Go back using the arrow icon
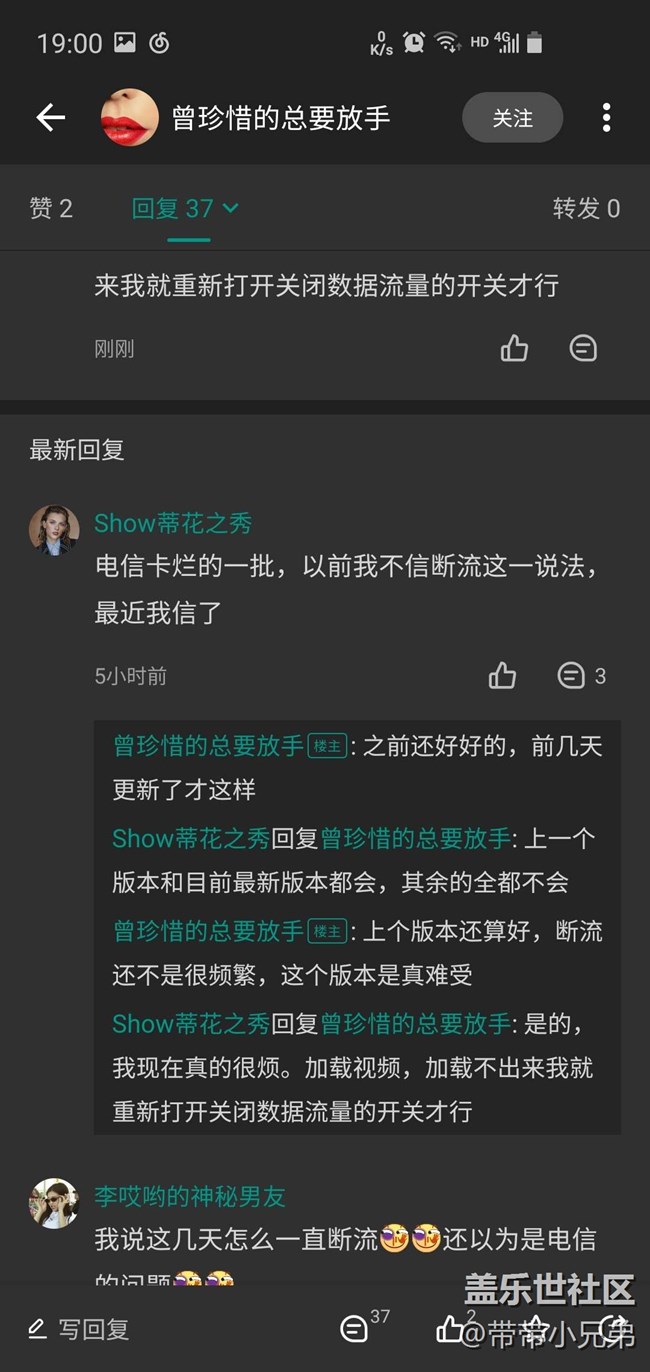 pos(51,118)
